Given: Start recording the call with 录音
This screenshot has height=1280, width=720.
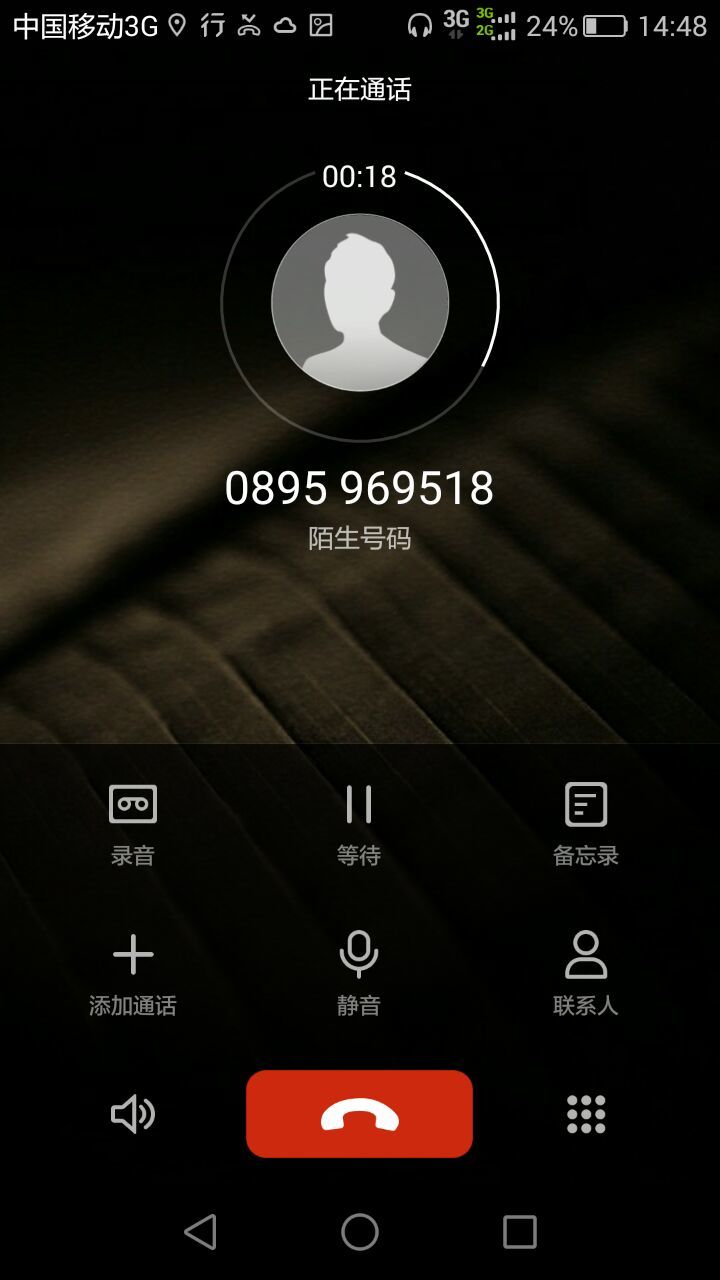Looking at the screenshot, I should pyautogui.click(x=133, y=823).
